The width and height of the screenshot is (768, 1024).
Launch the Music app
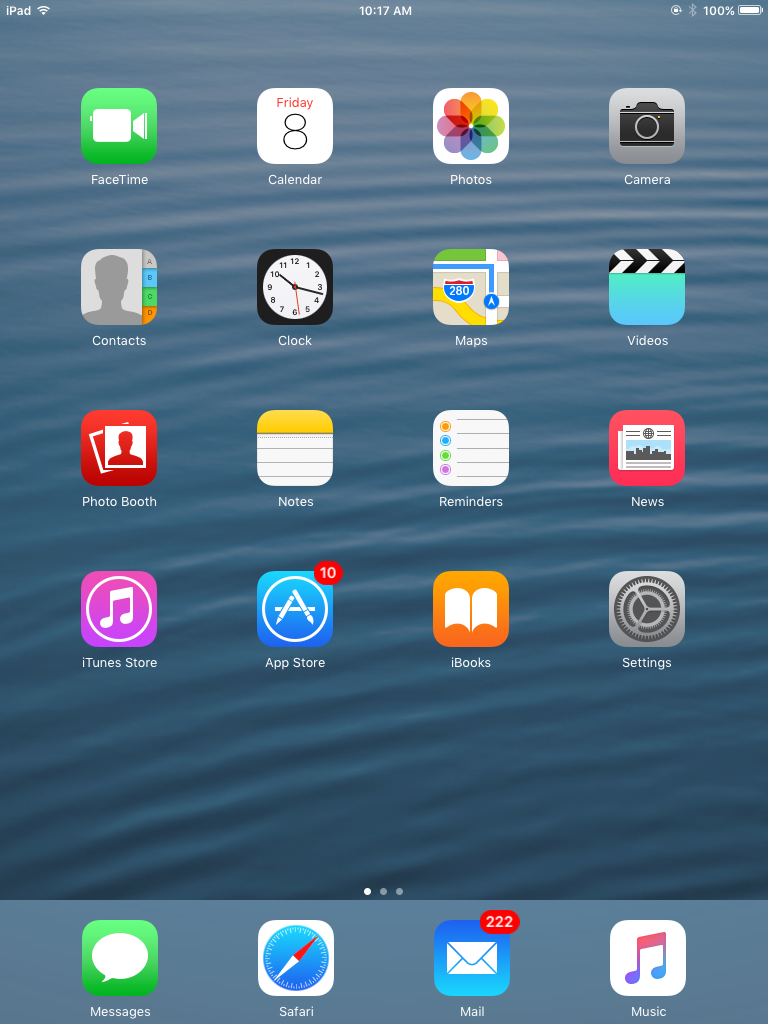648,958
